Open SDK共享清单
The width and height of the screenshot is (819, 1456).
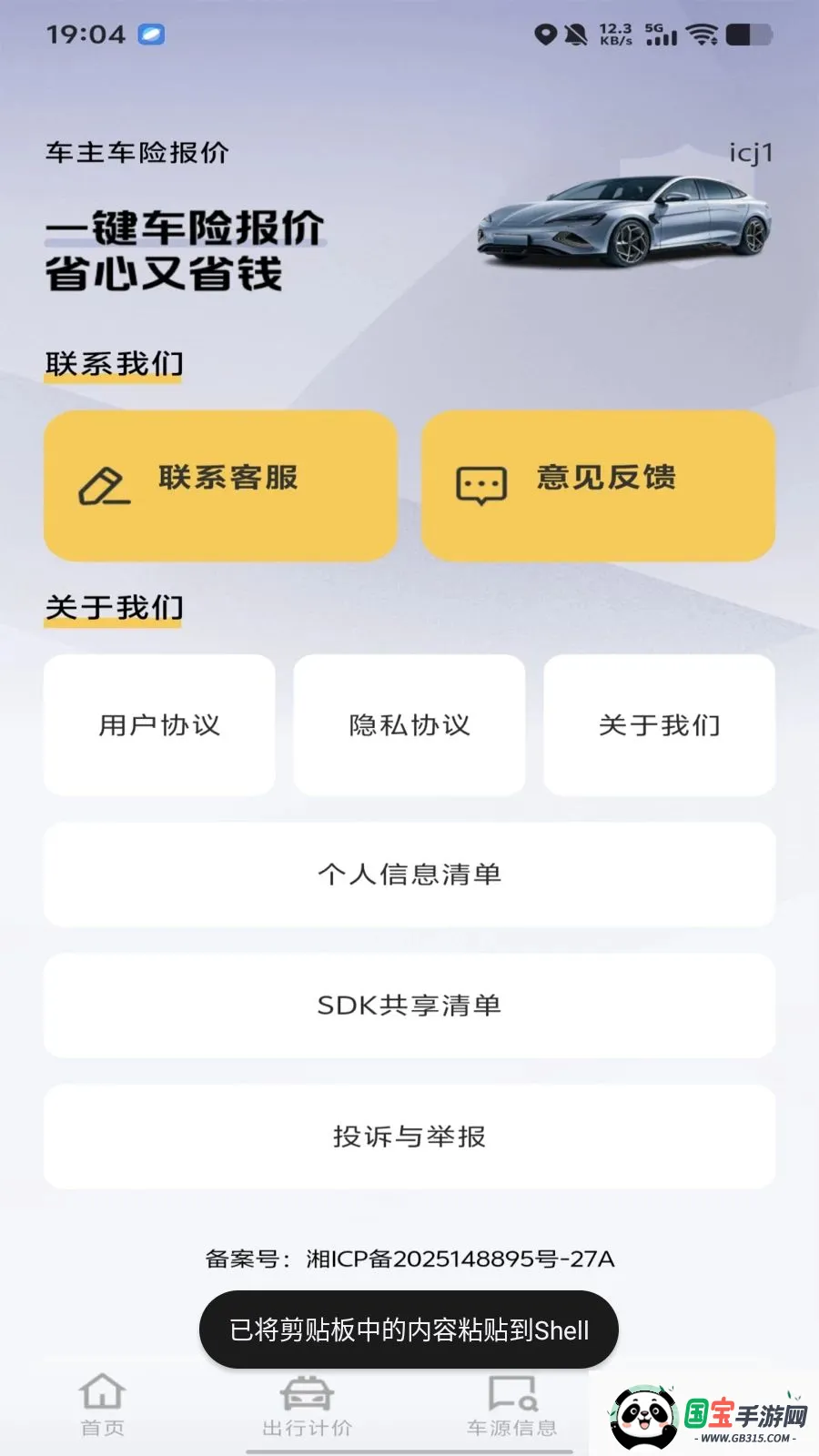(x=409, y=1006)
